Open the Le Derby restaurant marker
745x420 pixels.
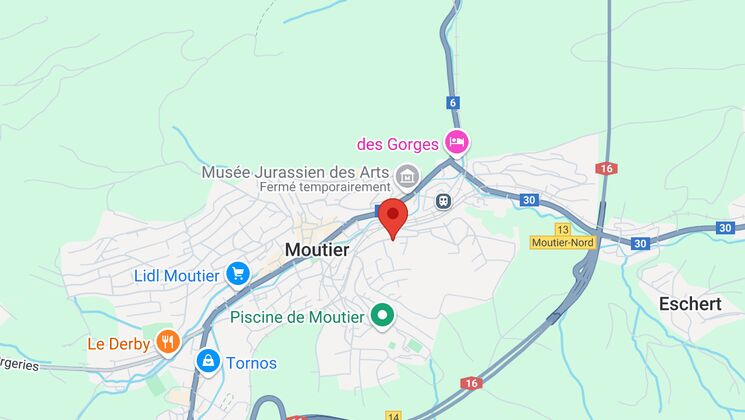pos(167,343)
